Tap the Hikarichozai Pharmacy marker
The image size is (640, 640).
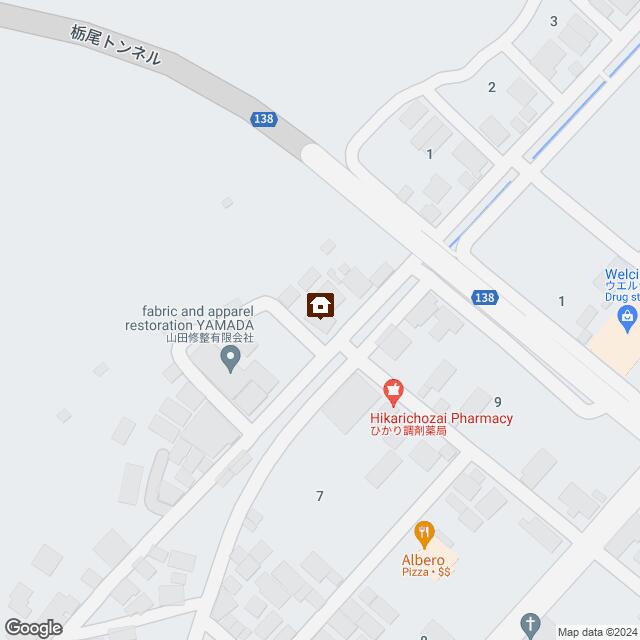394,390
